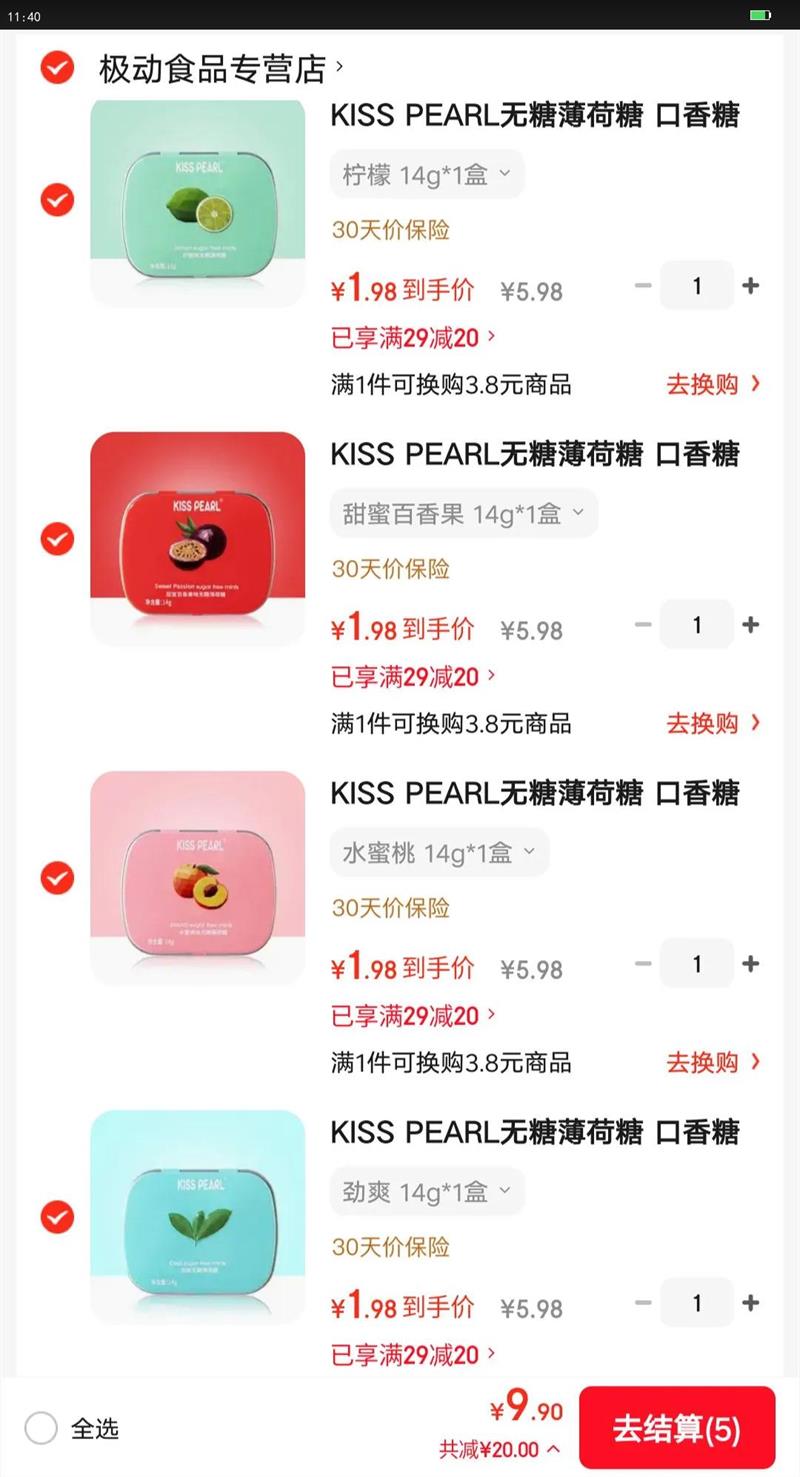Open the 柠檬 14g*1盒 variant dropdown
The width and height of the screenshot is (800, 1477).
click(x=427, y=175)
